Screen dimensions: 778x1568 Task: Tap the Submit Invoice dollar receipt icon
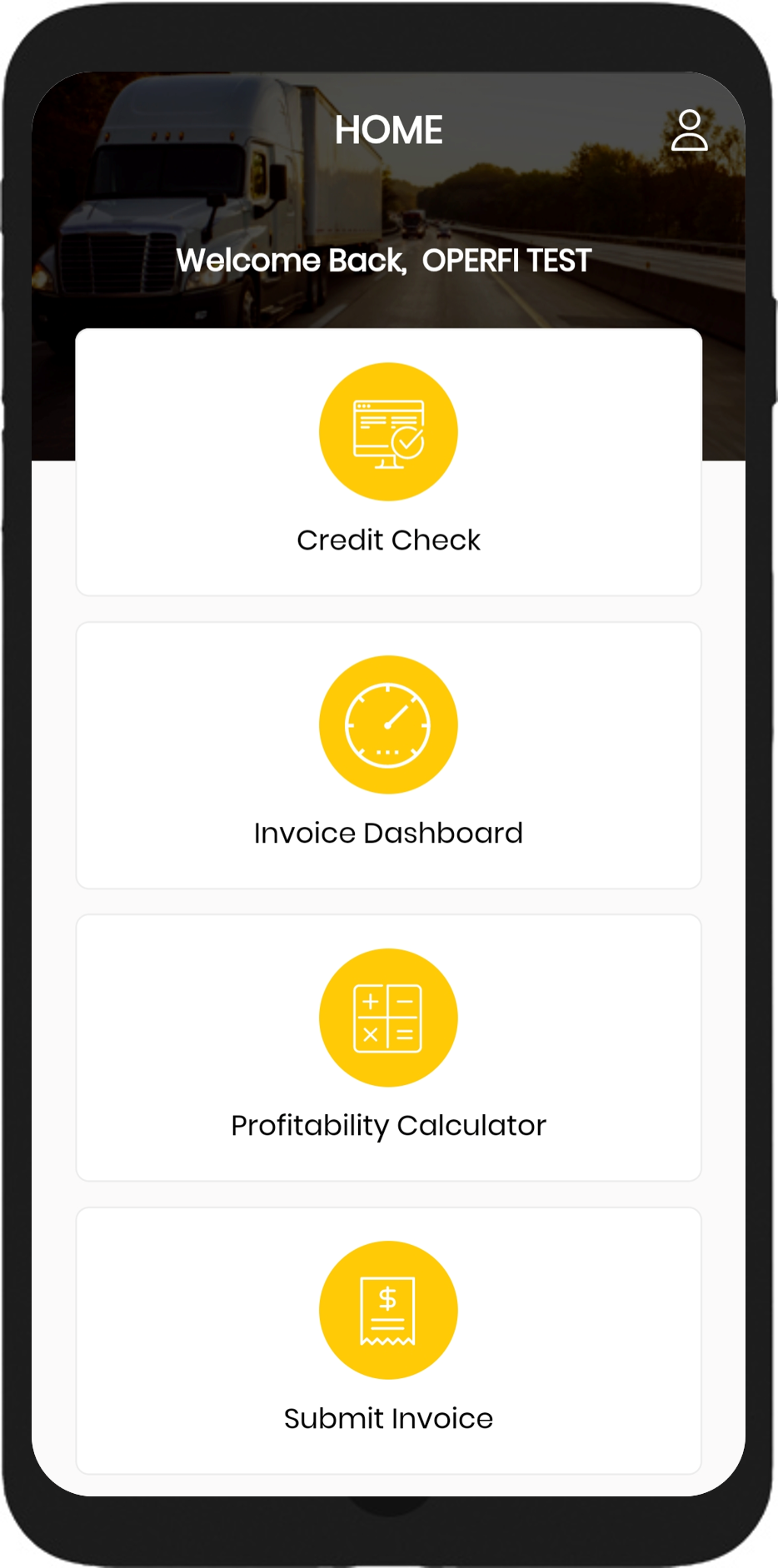coord(388,1310)
